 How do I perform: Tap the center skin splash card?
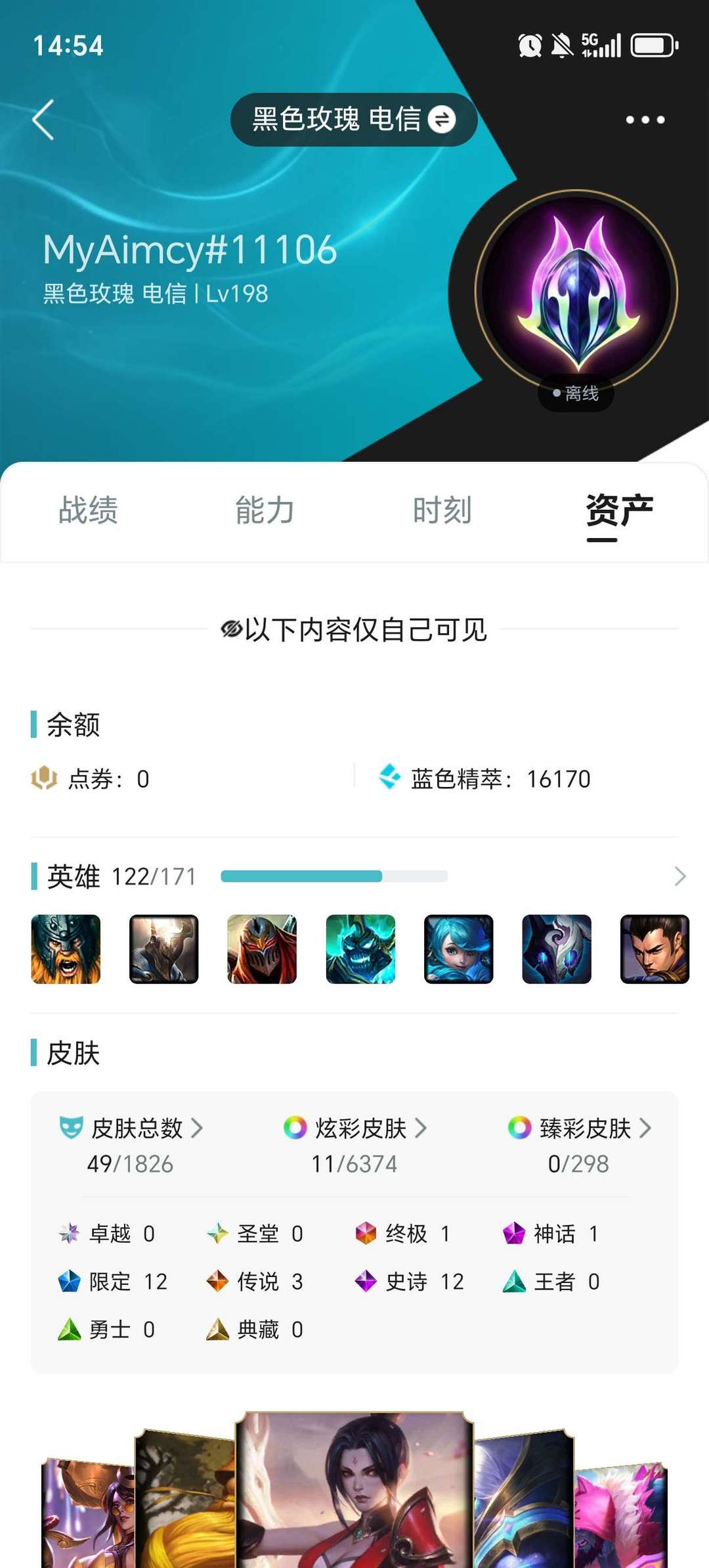[354, 1490]
